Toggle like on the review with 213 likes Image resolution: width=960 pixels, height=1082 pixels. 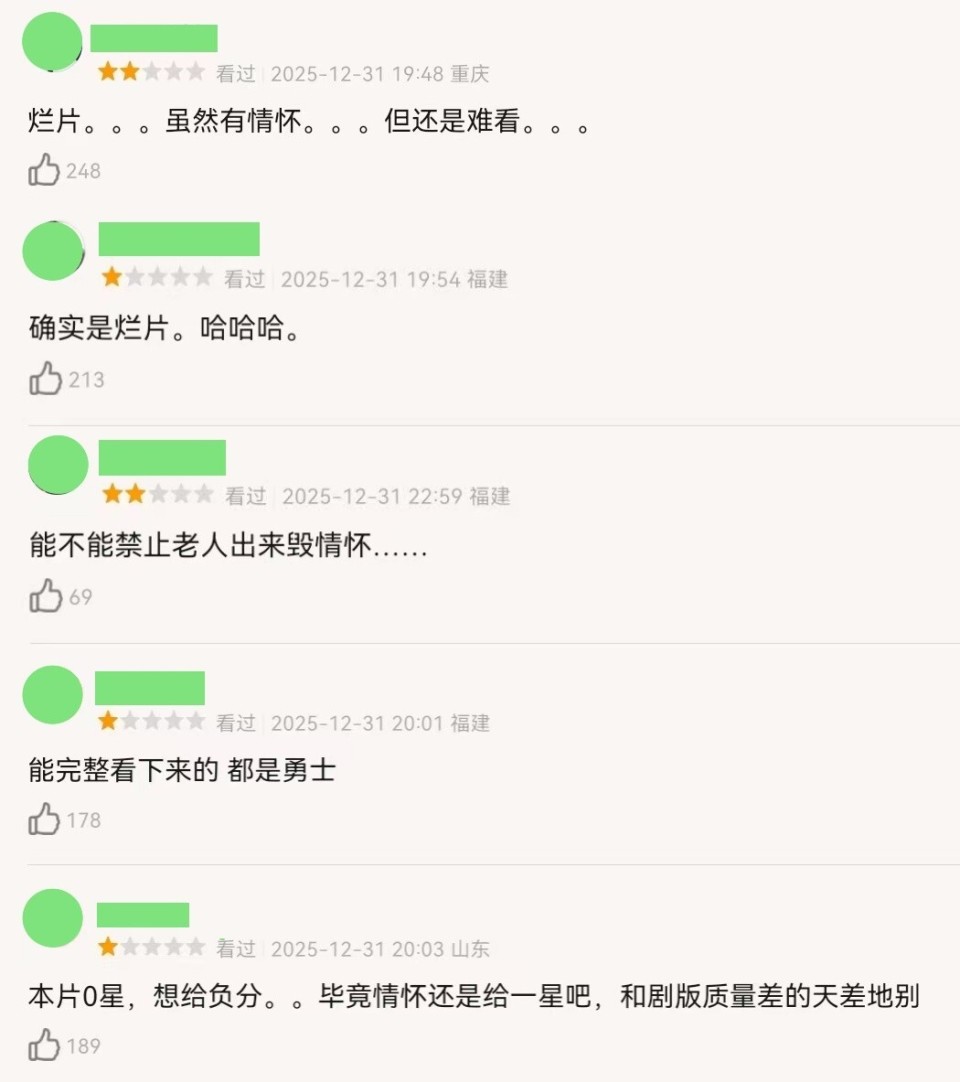click(45, 379)
